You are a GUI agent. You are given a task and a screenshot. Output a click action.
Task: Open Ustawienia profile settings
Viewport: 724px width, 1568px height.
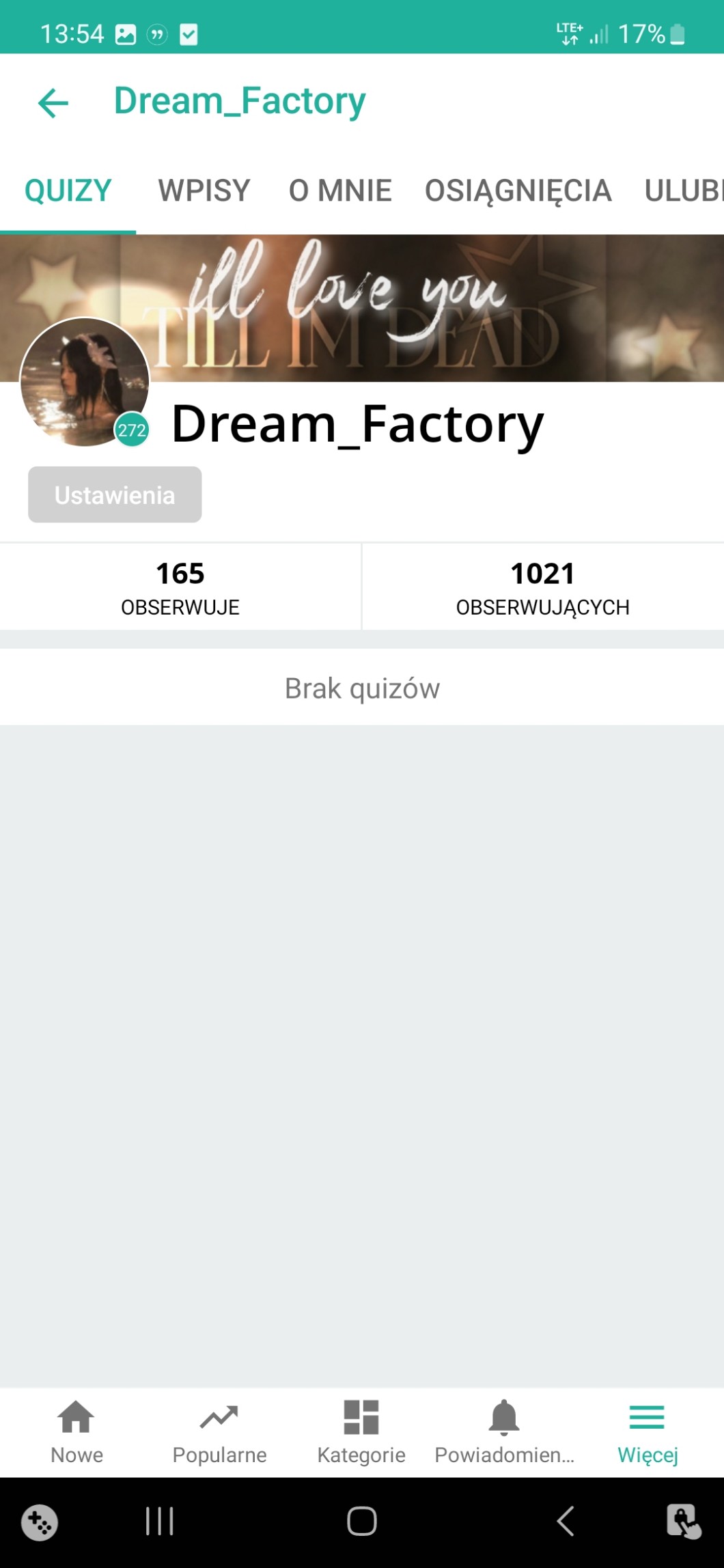point(115,495)
